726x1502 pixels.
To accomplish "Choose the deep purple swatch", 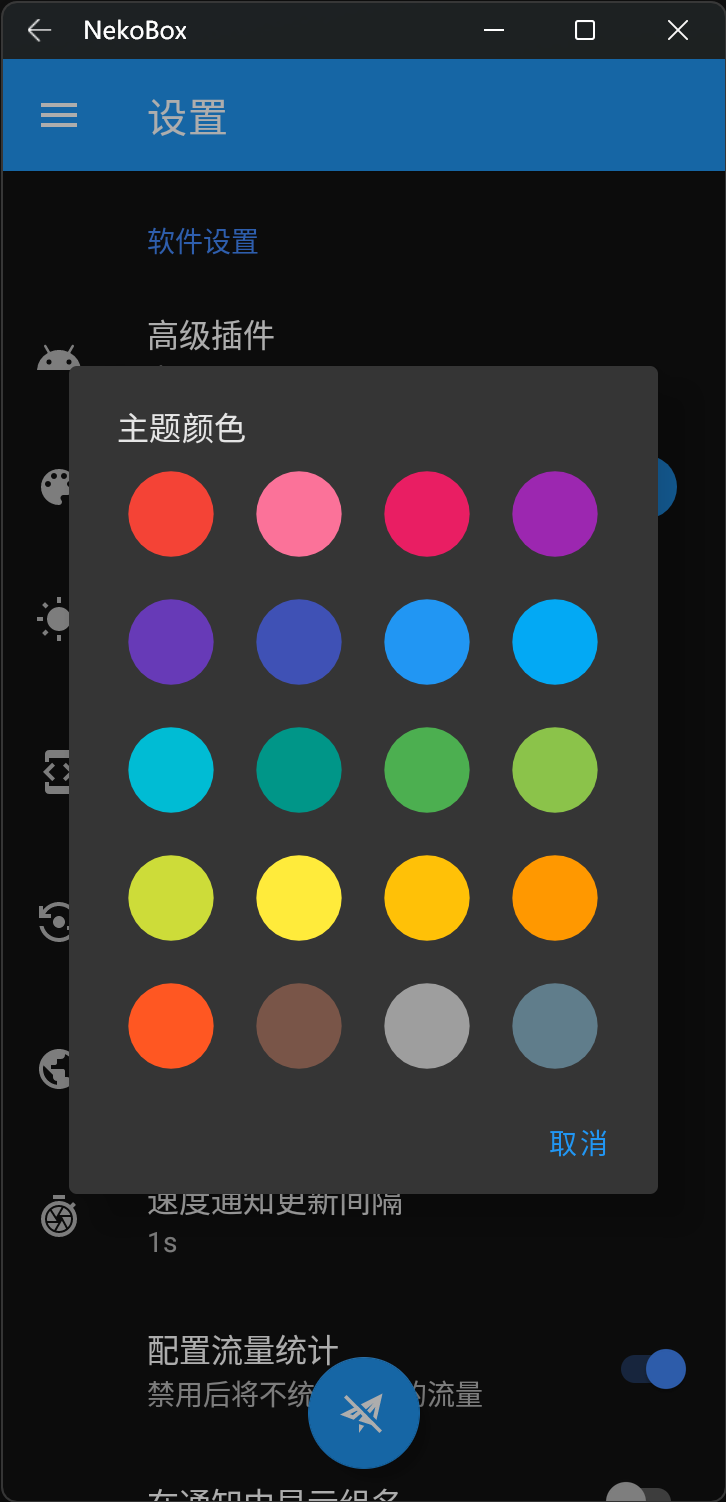I will 171,642.
